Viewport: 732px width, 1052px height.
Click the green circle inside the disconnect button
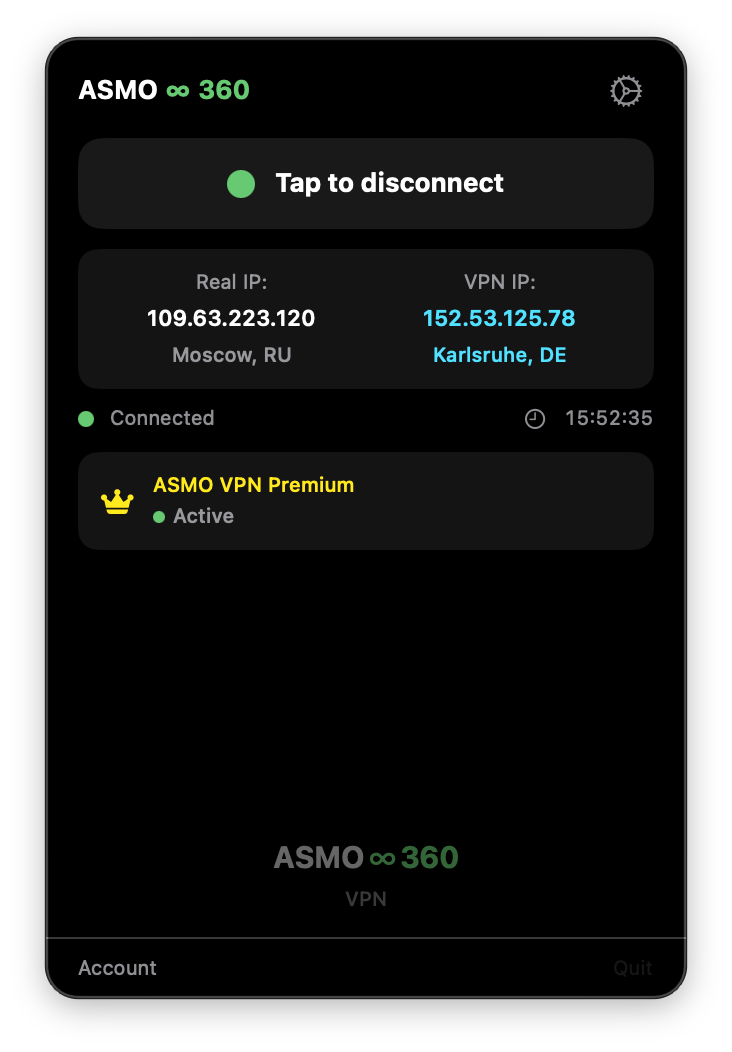[x=243, y=183]
